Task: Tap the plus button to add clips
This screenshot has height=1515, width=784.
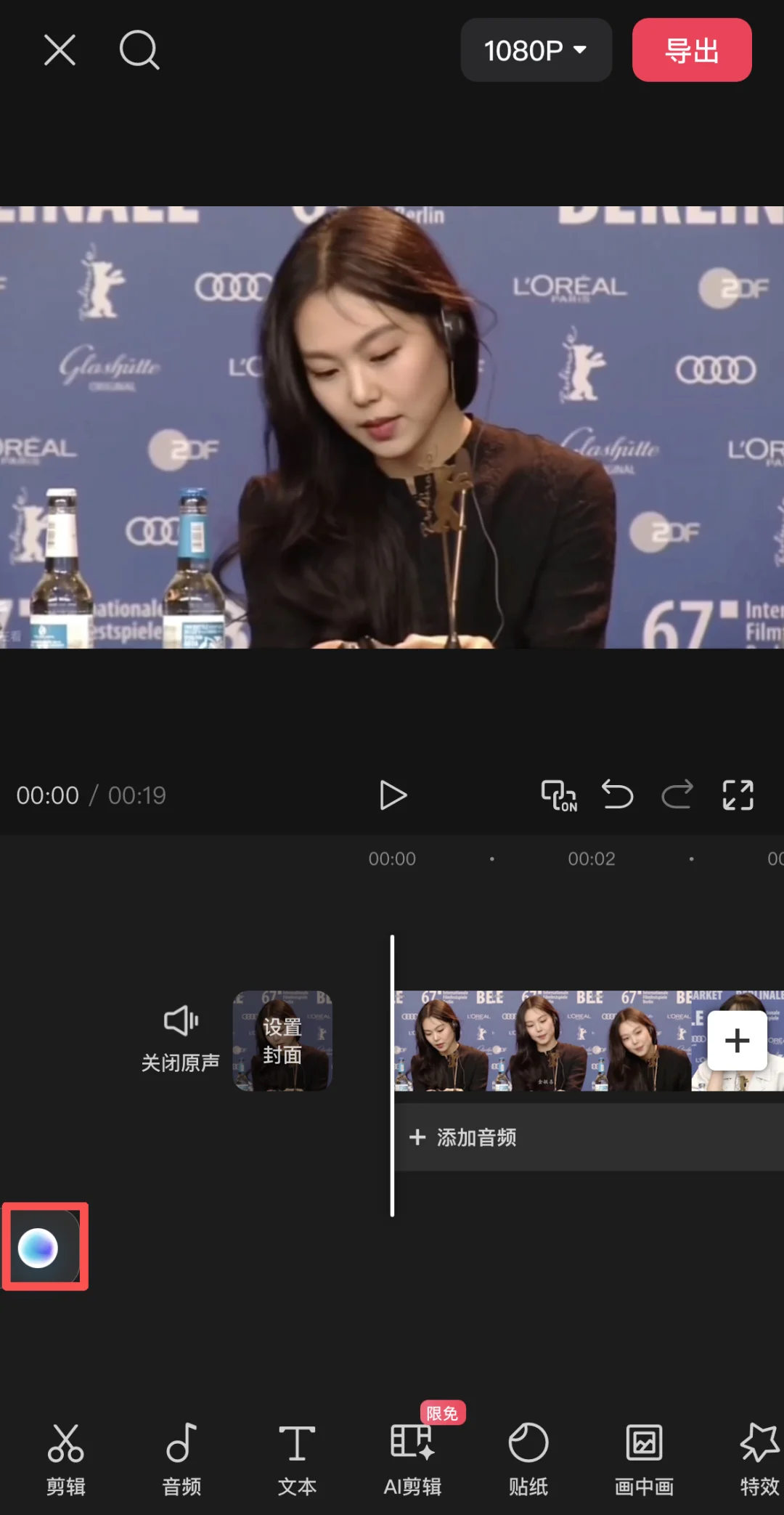Action: (x=738, y=1041)
